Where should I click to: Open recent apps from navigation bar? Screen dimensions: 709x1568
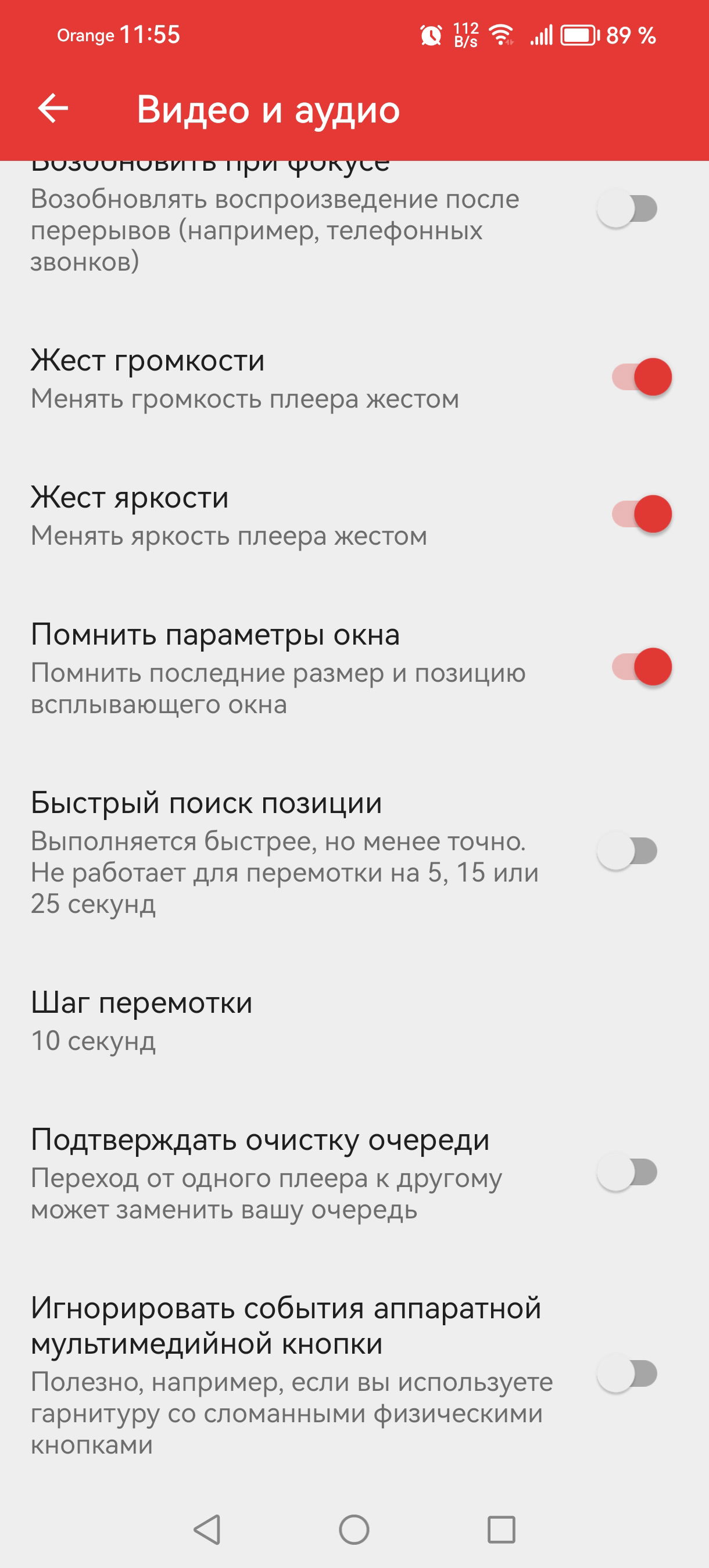502,1530
